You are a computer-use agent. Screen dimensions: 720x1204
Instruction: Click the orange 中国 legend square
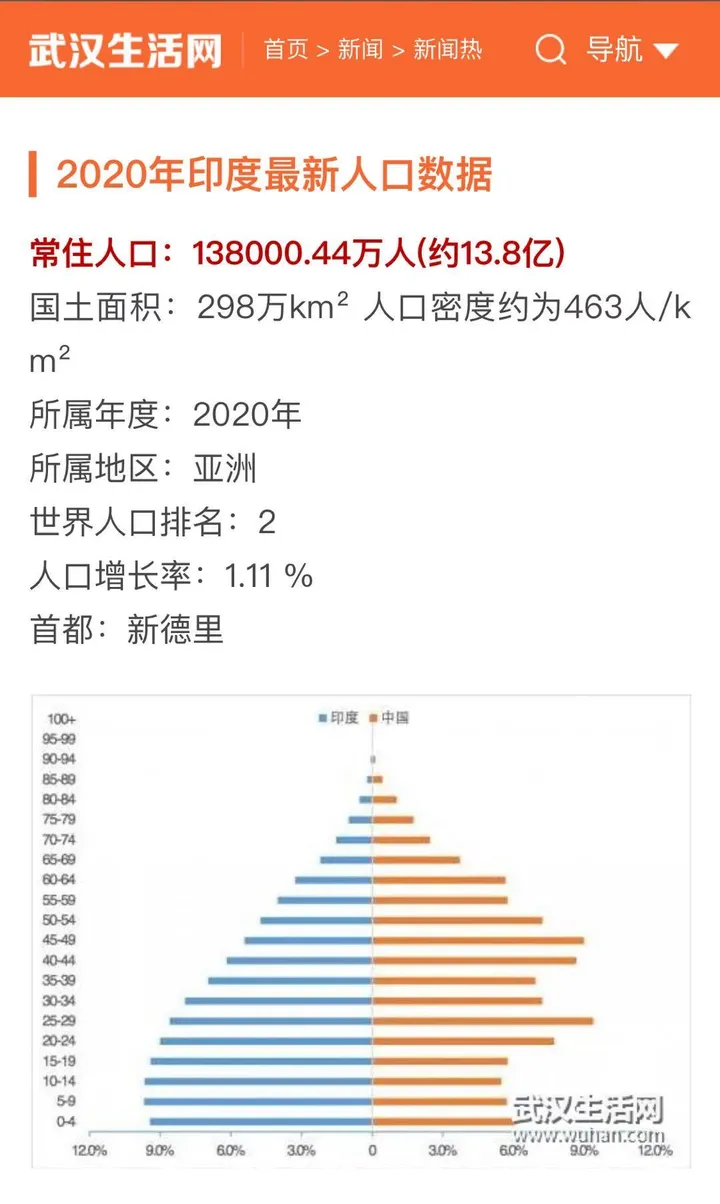pyautogui.click(x=373, y=718)
